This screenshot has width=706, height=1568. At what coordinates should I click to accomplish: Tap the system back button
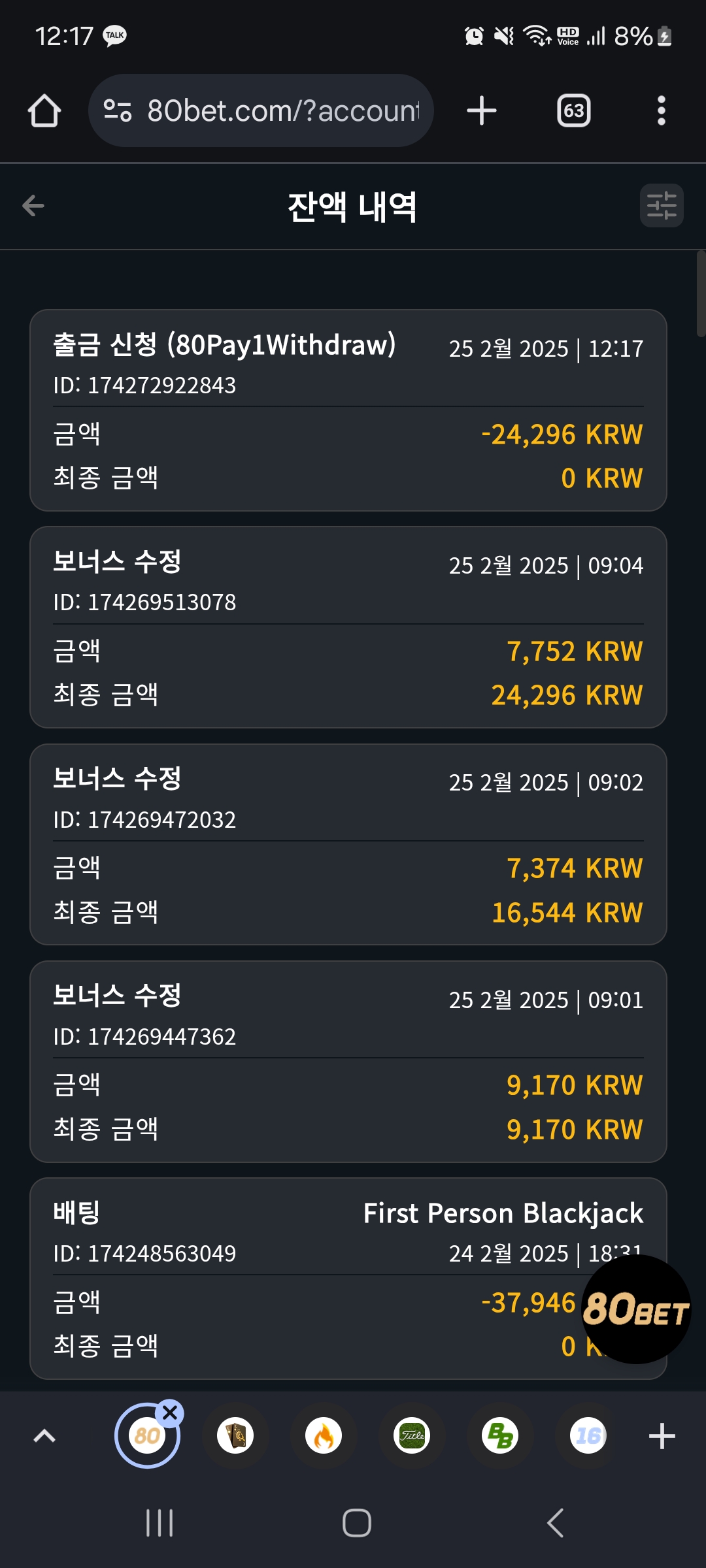coord(555,1523)
